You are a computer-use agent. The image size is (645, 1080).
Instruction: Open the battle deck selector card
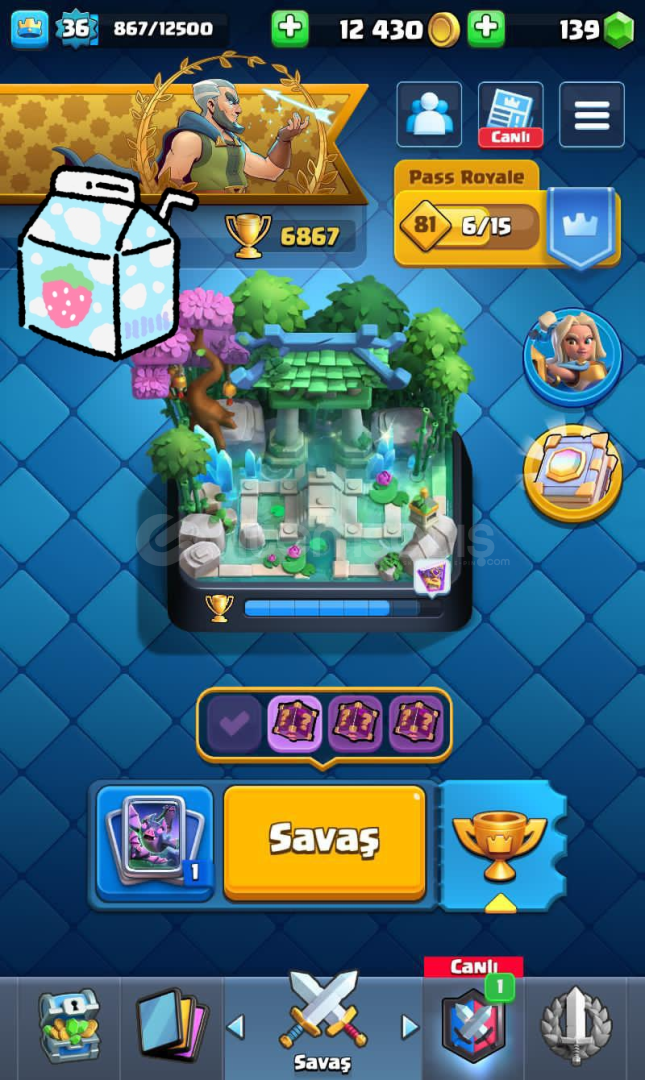[155, 843]
